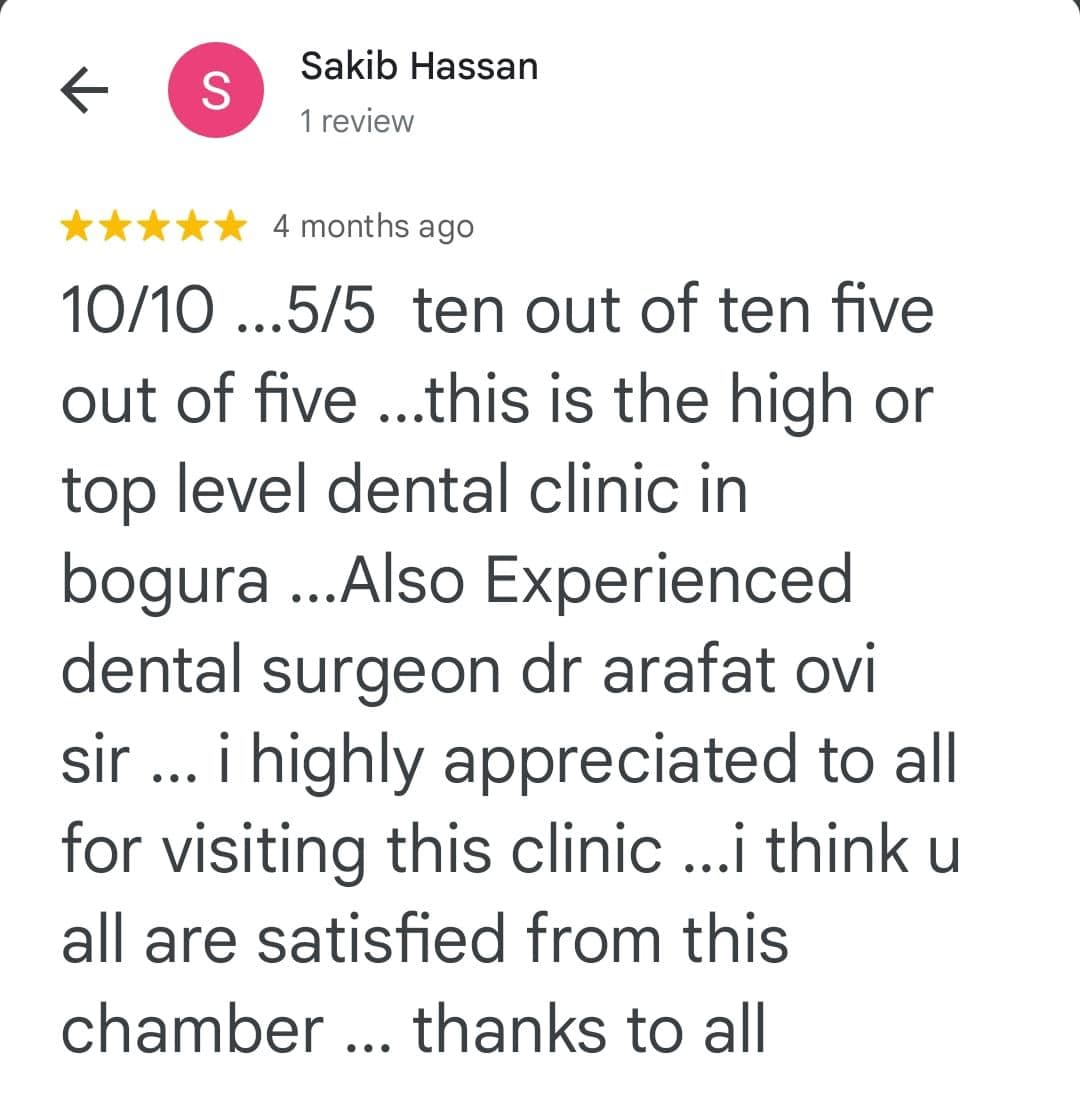Image resolution: width=1080 pixels, height=1119 pixels.
Task: Open Sakib Hassan's reviewer profile
Action: coord(418,67)
